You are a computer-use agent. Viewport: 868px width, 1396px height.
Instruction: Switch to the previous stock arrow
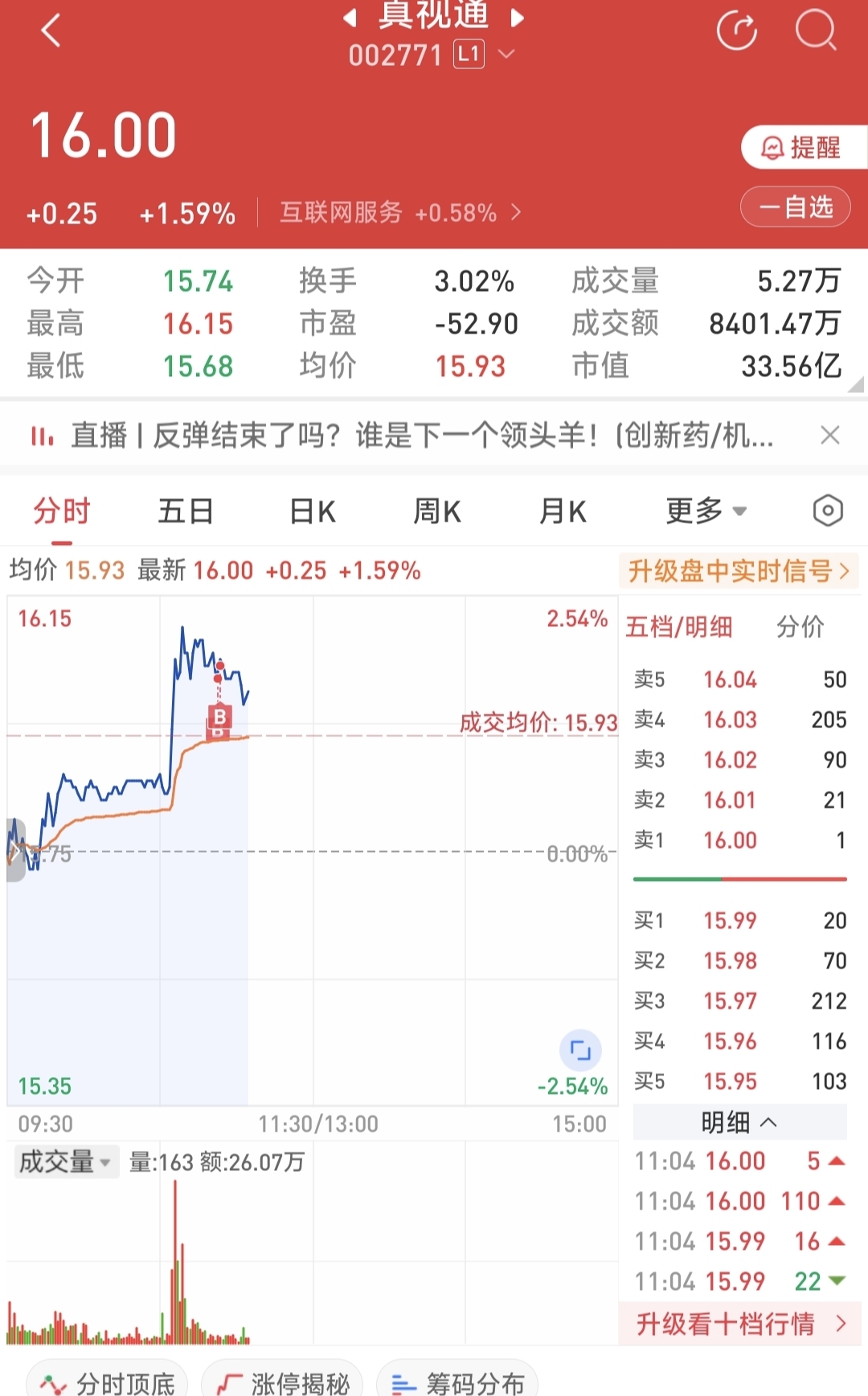coord(350,17)
